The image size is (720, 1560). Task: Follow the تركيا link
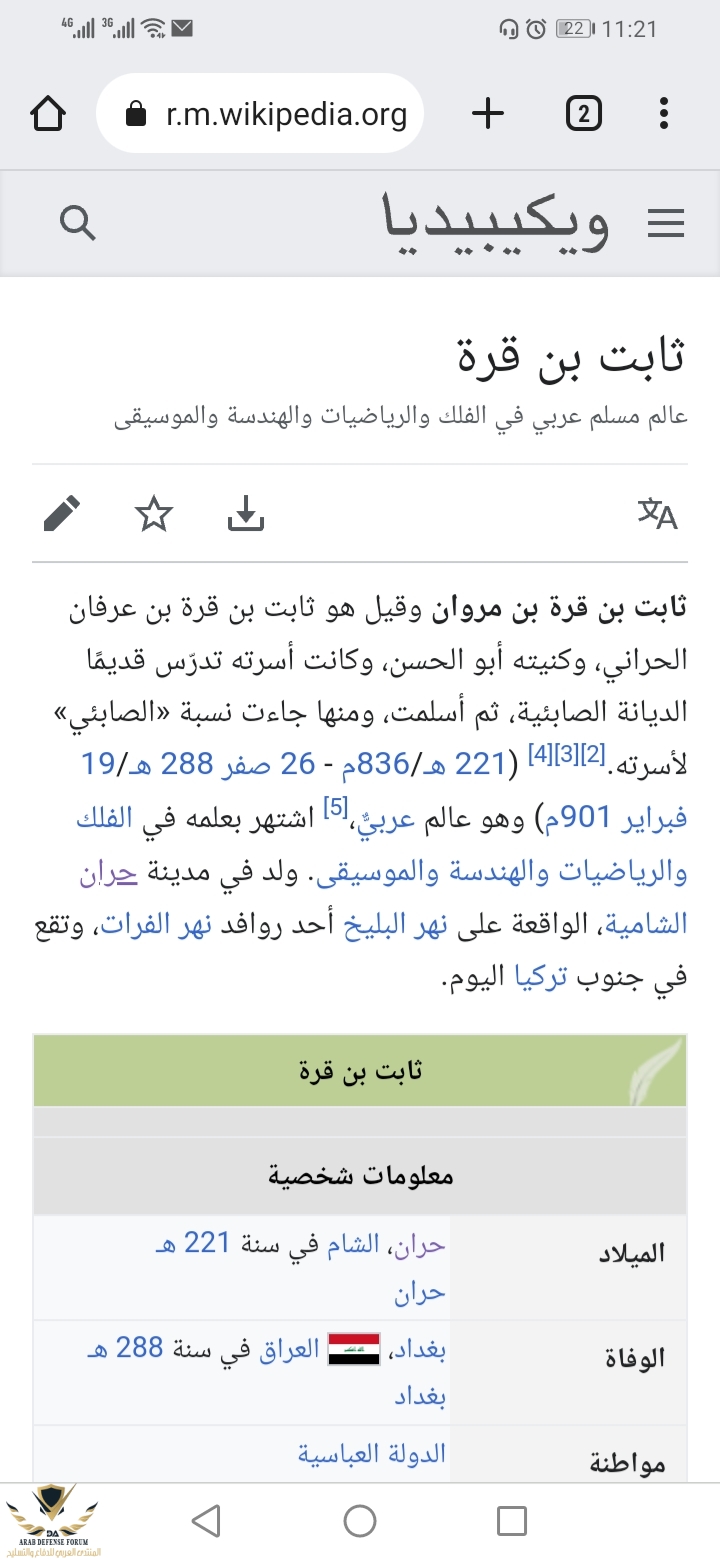540,977
